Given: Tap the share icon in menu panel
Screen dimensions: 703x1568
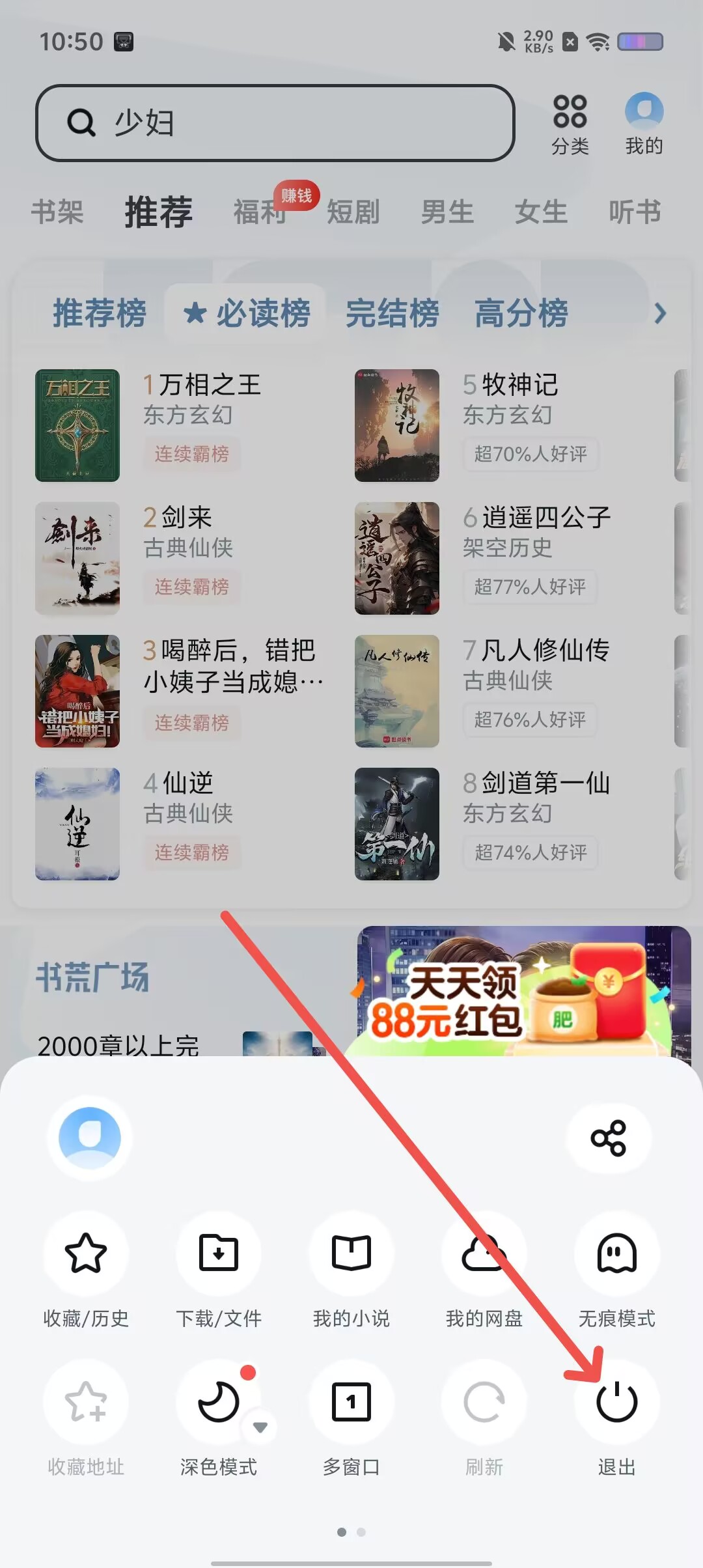Looking at the screenshot, I should pos(608,1138).
